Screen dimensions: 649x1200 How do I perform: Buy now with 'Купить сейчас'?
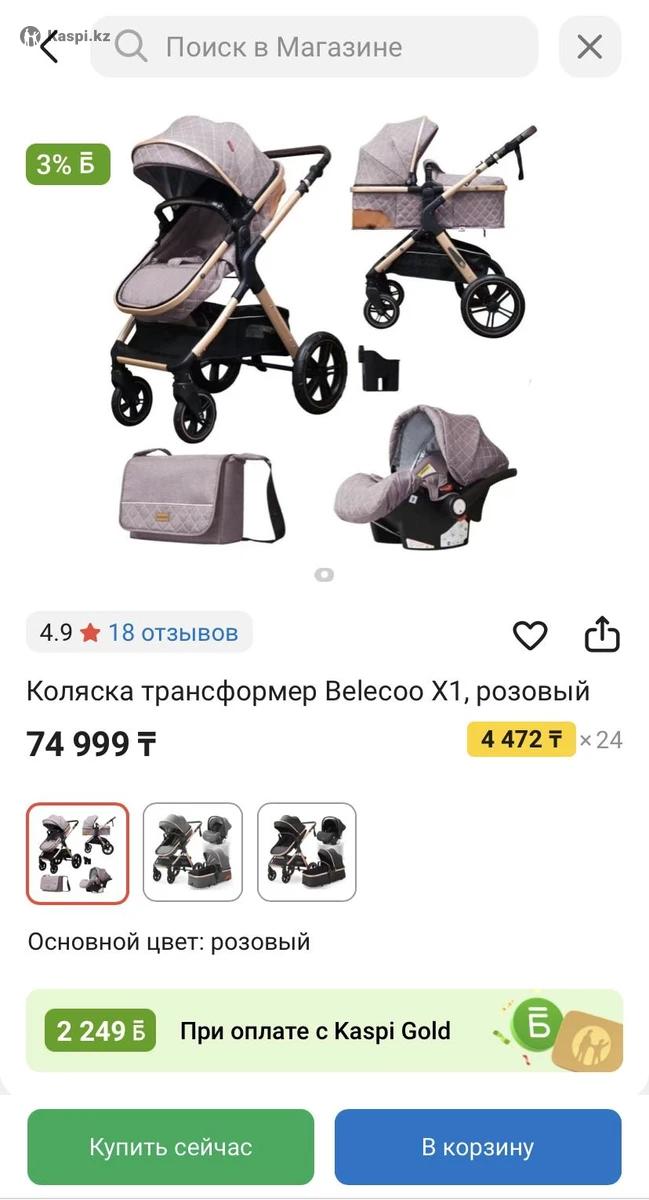[x=171, y=1147]
